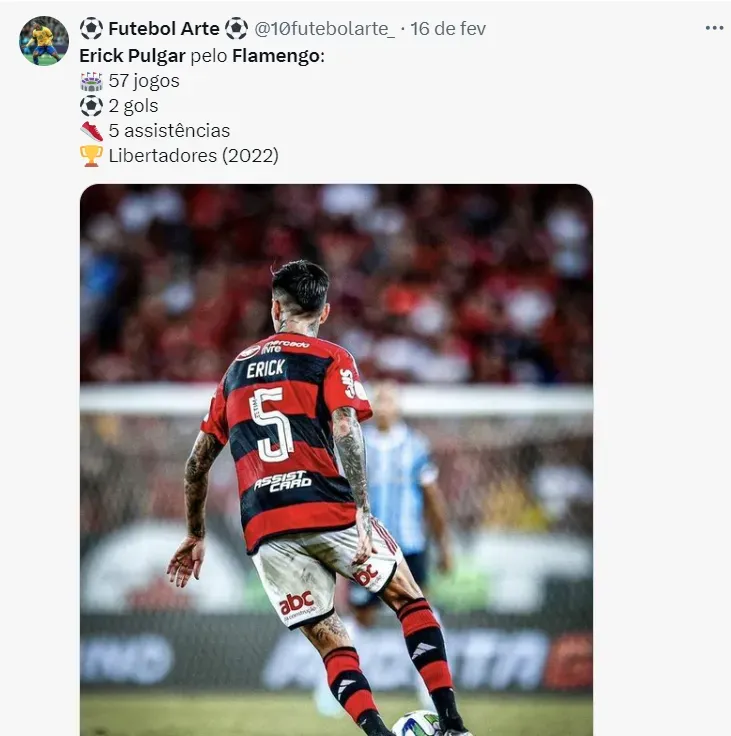Open Futebol Arte's profile avatar
Image resolution: width=731 pixels, height=736 pixels.
point(43,41)
